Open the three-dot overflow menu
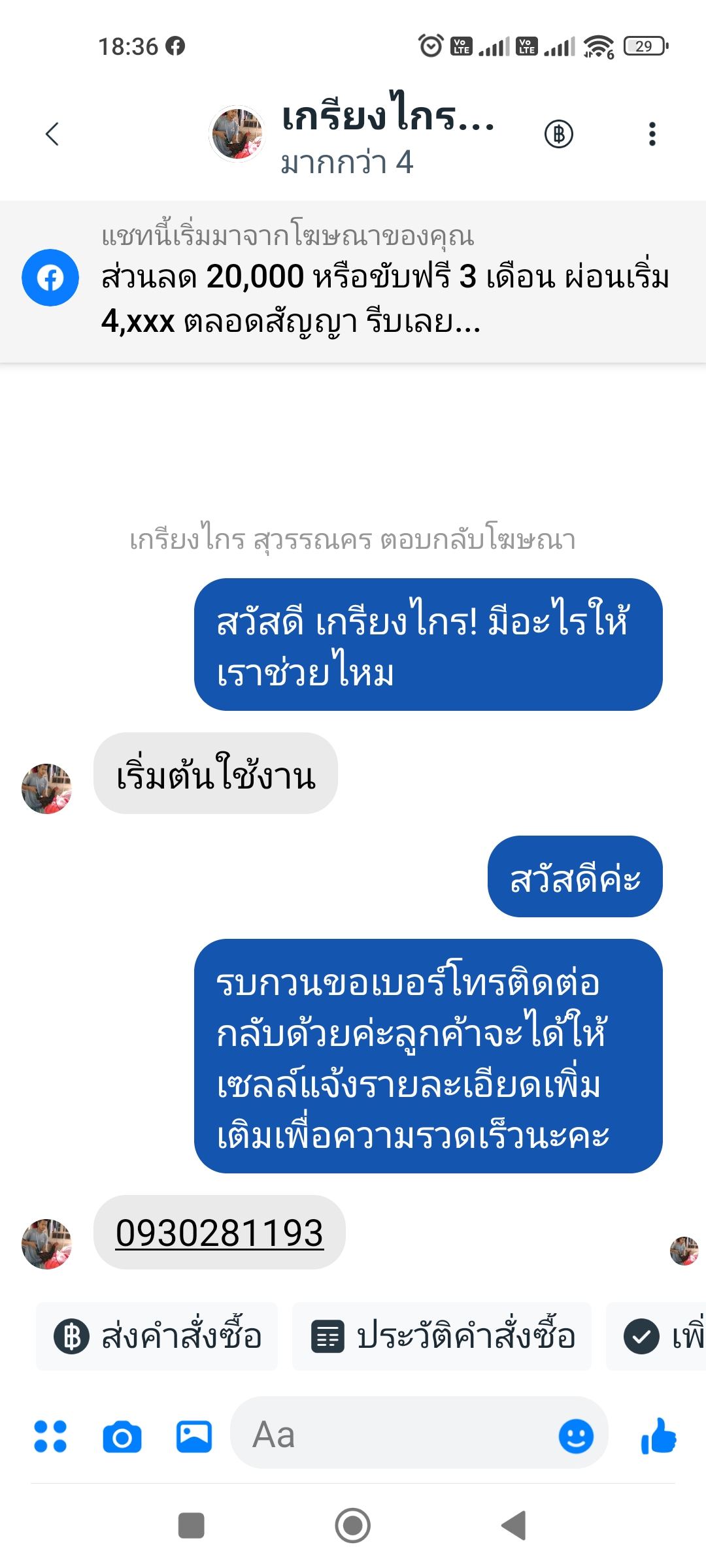The height and width of the screenshot is (1568, 706). coord(652,134)
